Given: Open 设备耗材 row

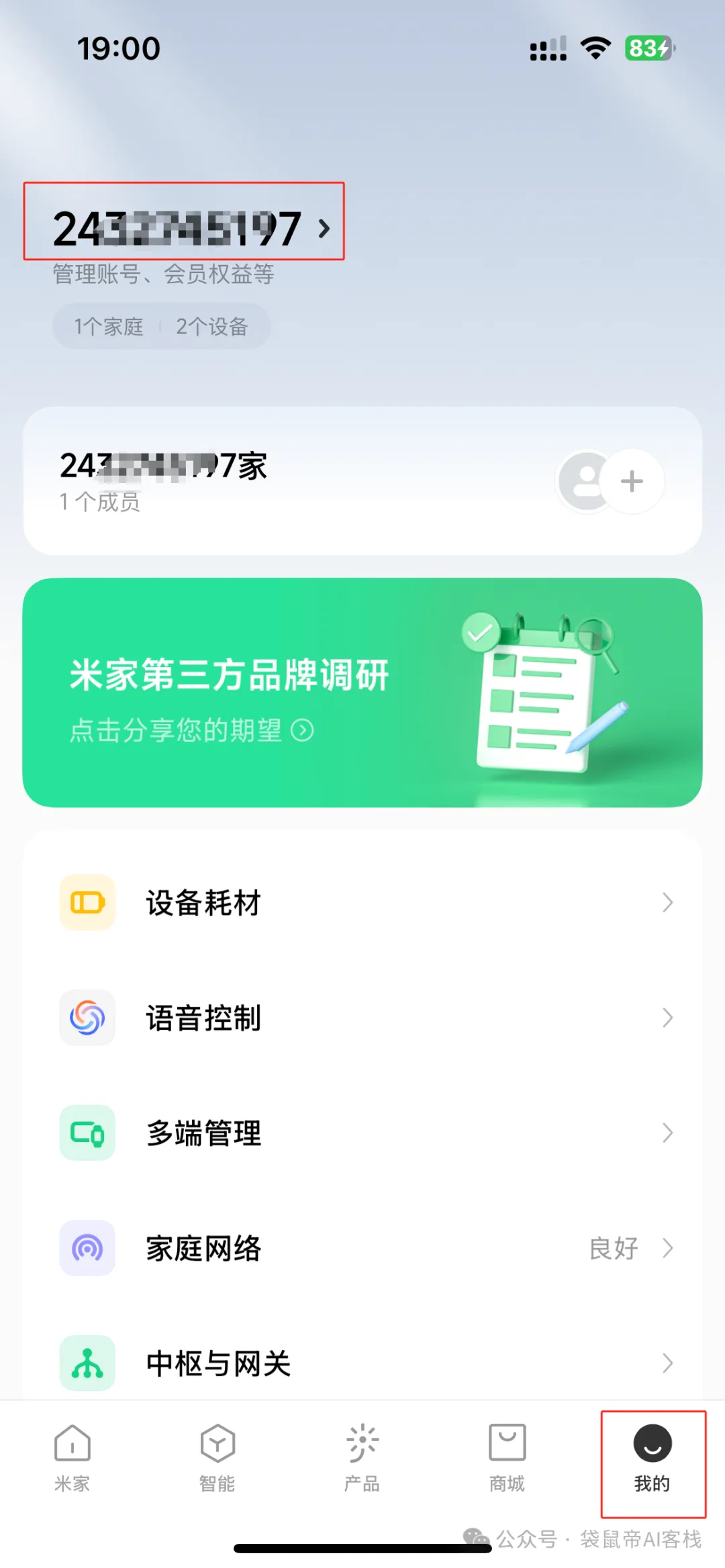Looking at the screenshot, I should (x=362, y=902).
